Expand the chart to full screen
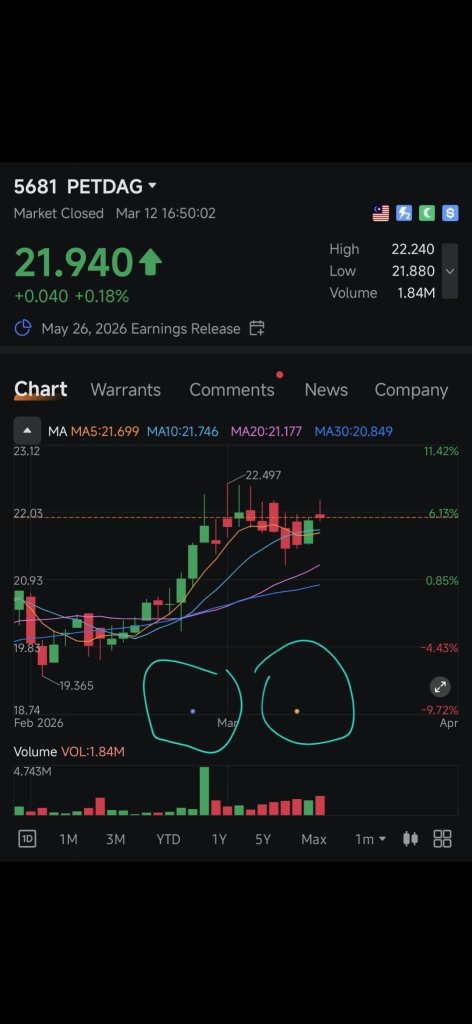The image size is (472, 1024). point(441,686)
